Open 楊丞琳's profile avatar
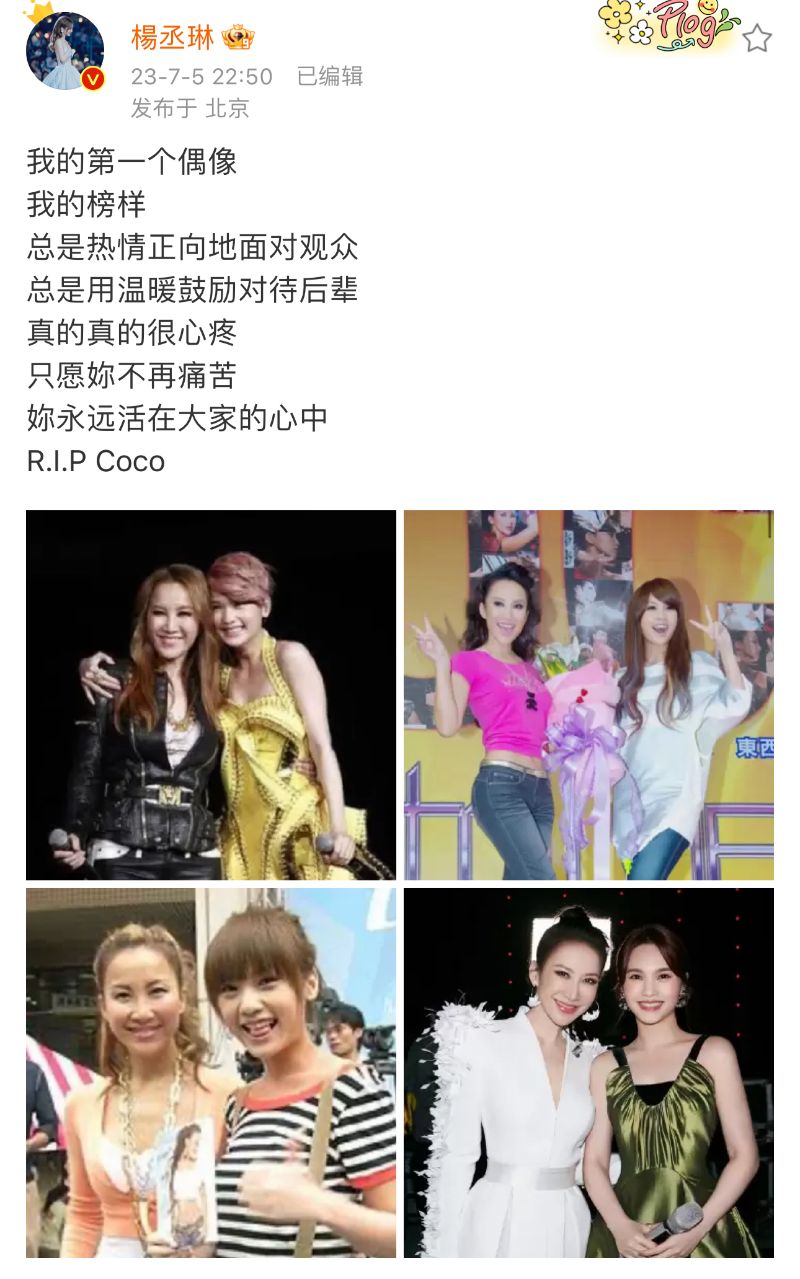Viewport: 800px width, 1279px height. 64,52
